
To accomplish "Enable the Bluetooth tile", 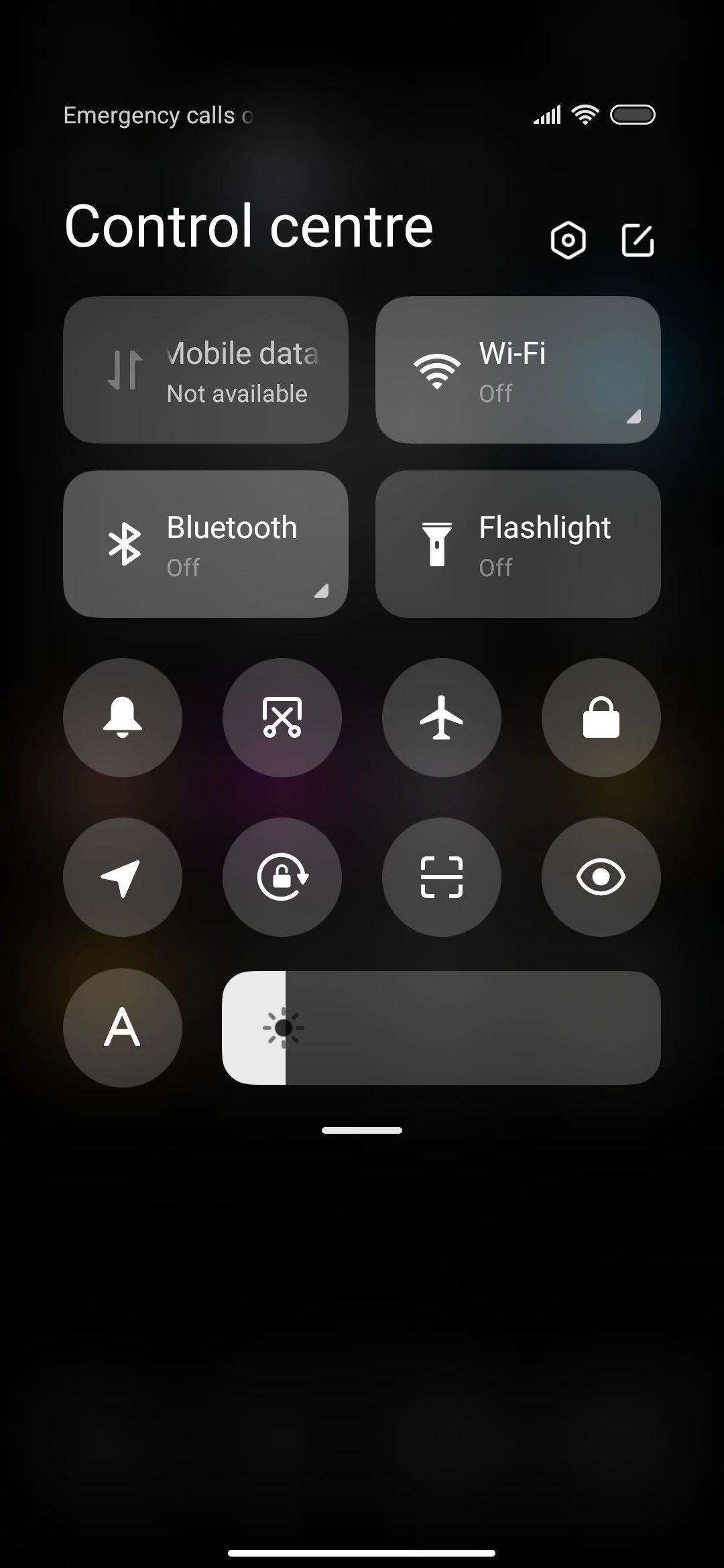I will [206, 544].
